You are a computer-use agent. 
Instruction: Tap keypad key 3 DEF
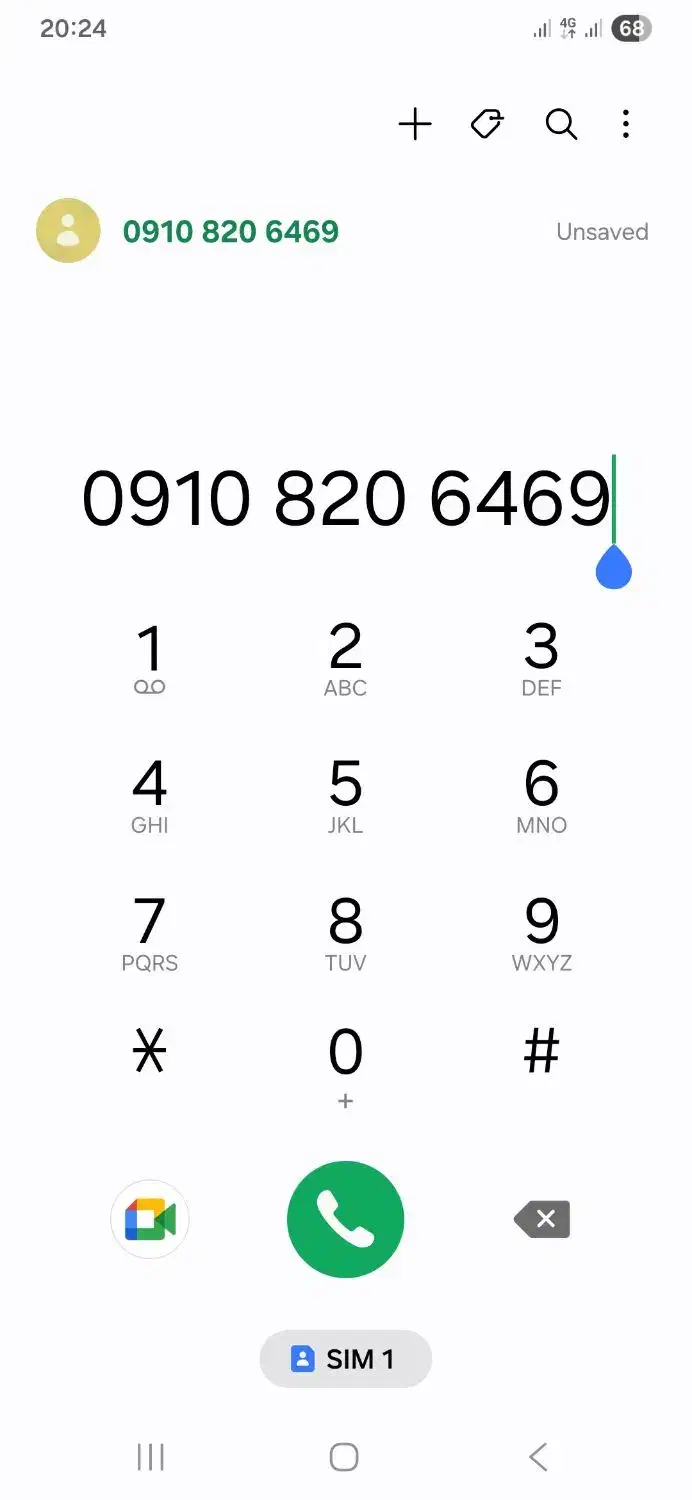pyautogui.click(x=542, y=659)
